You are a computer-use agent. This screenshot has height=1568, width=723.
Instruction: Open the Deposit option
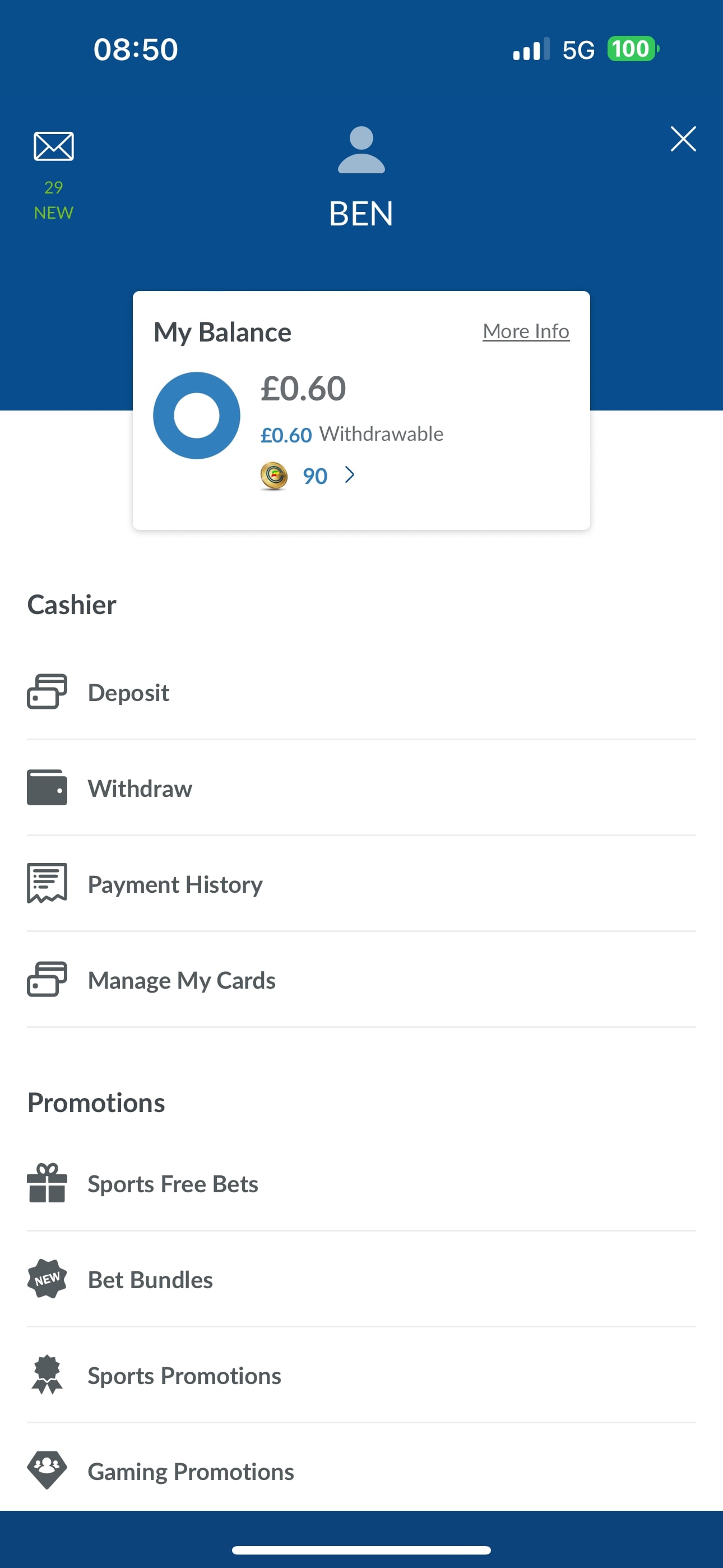[128, 693]
